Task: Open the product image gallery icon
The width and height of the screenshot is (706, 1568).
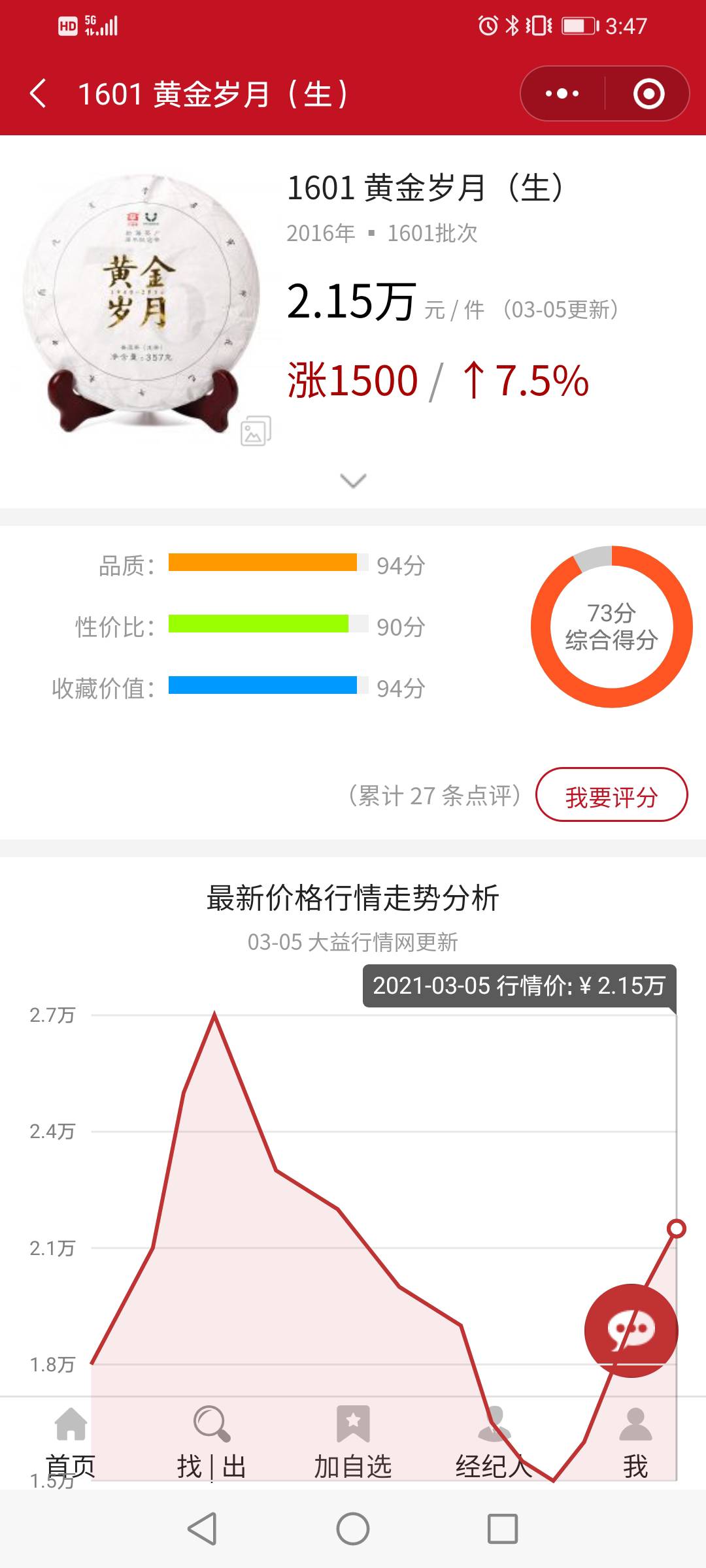Action: point(256,431)
